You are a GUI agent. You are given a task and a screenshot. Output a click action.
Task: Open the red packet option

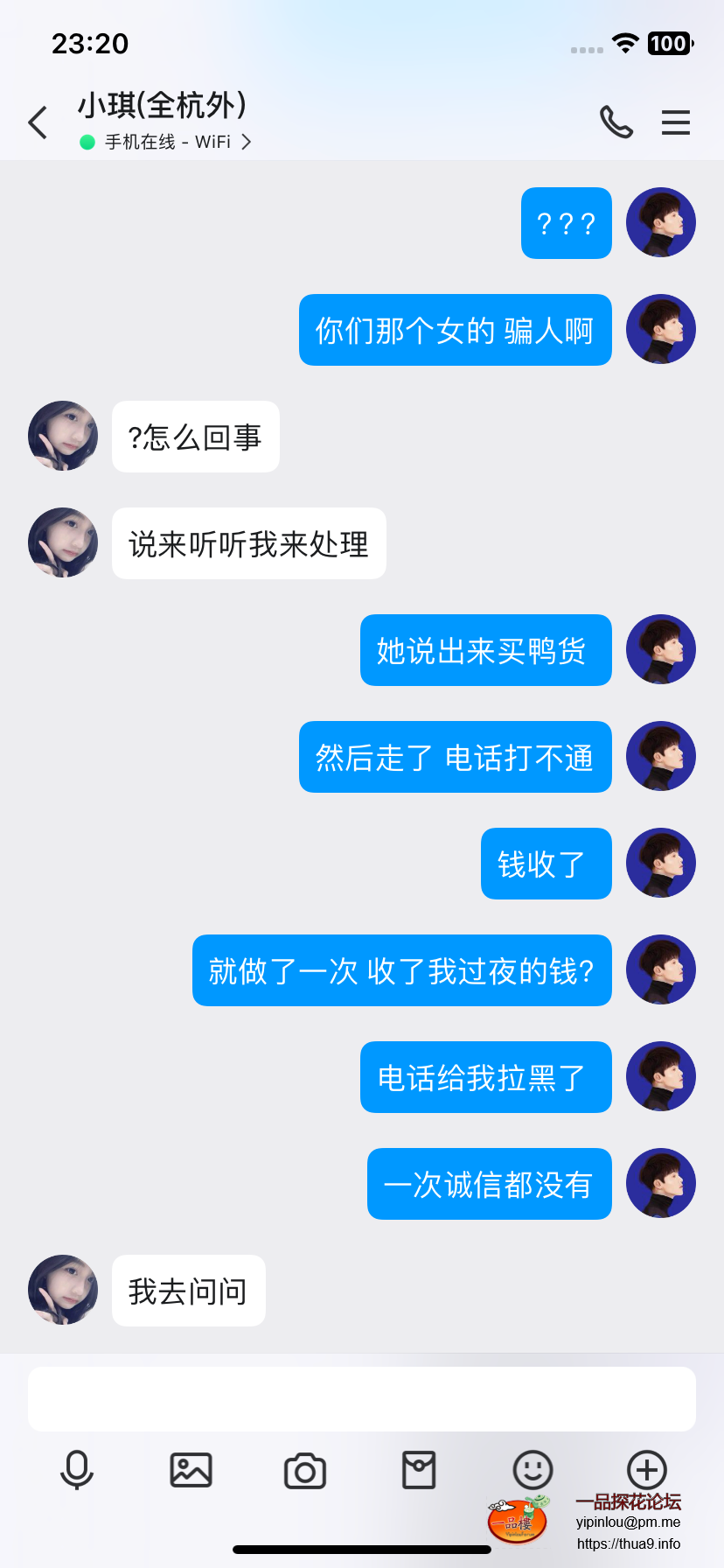tap(419, 1470)
